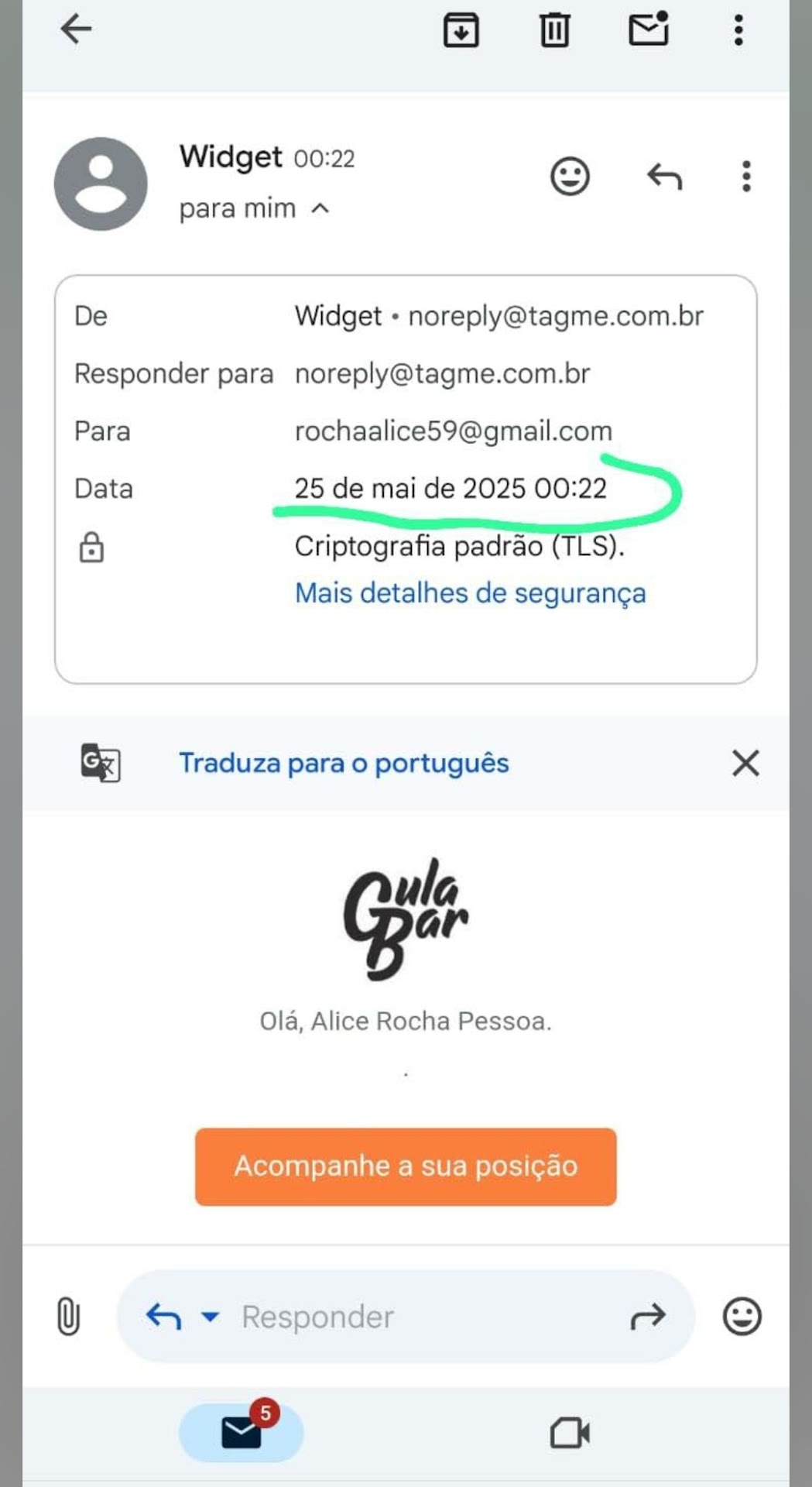The image size is (812, 1487).
Task: Archive this email
Action: [461, 30]
